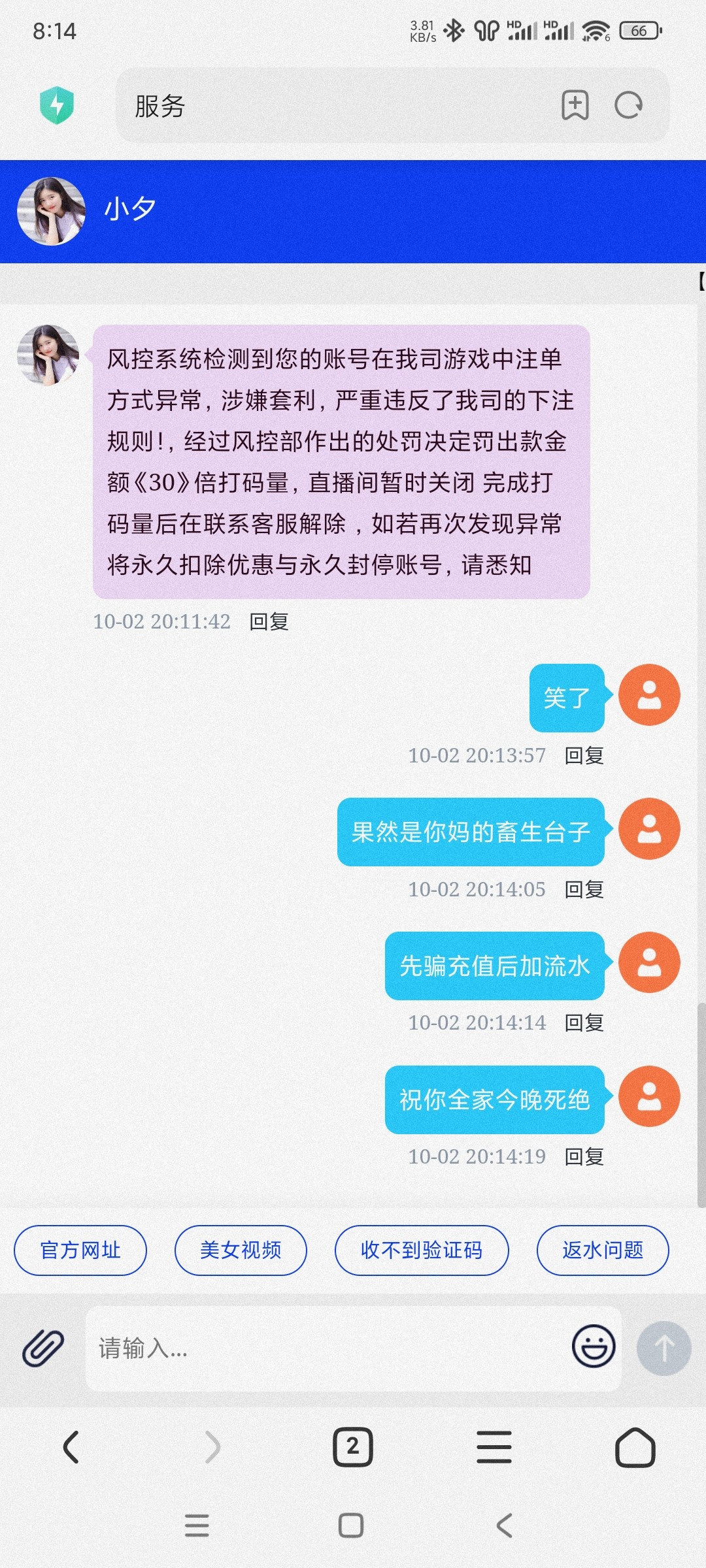Go to the browser home page

click(635, 1447)
